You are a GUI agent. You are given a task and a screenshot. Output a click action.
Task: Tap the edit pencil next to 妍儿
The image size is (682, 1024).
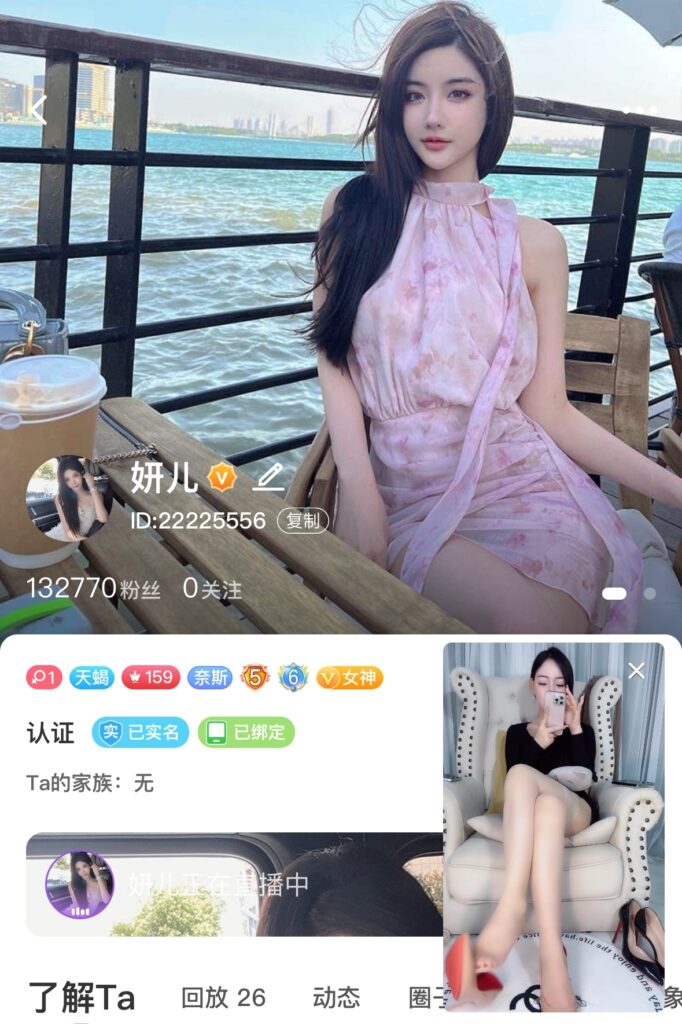click(268, 478)
